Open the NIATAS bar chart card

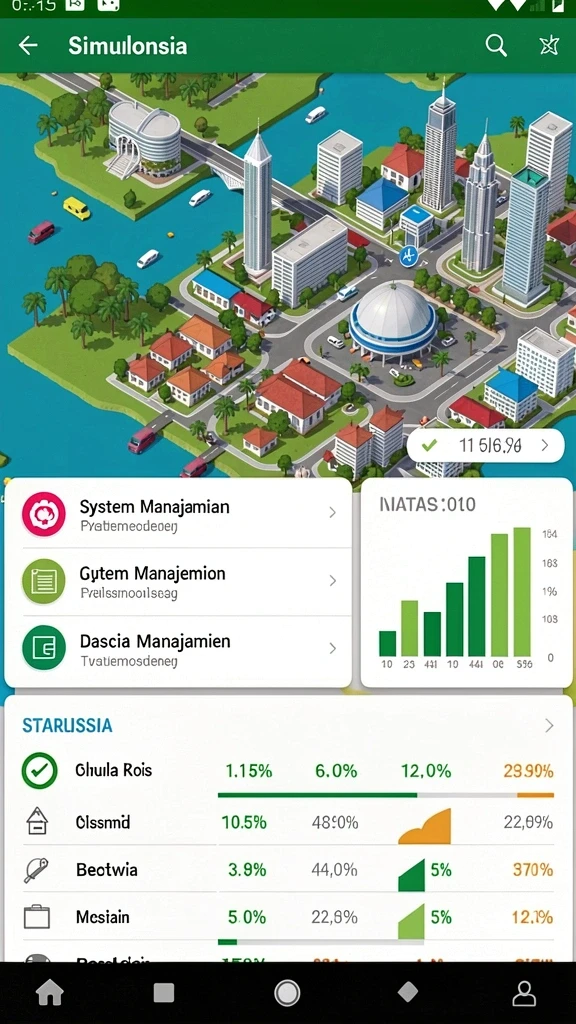coord(466,583)
